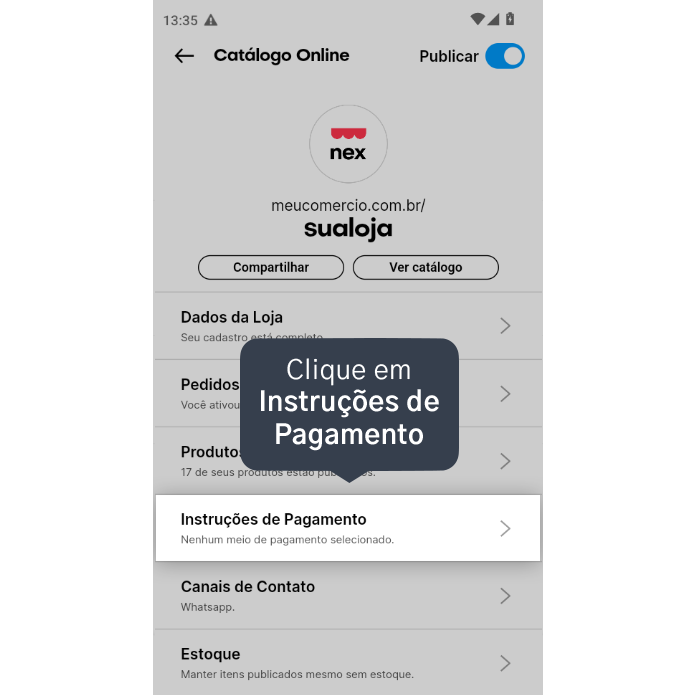Open the Estoque settings row
Image resolution: width=696 pixels, height=696 pixels.
click(x=347, y=662)
